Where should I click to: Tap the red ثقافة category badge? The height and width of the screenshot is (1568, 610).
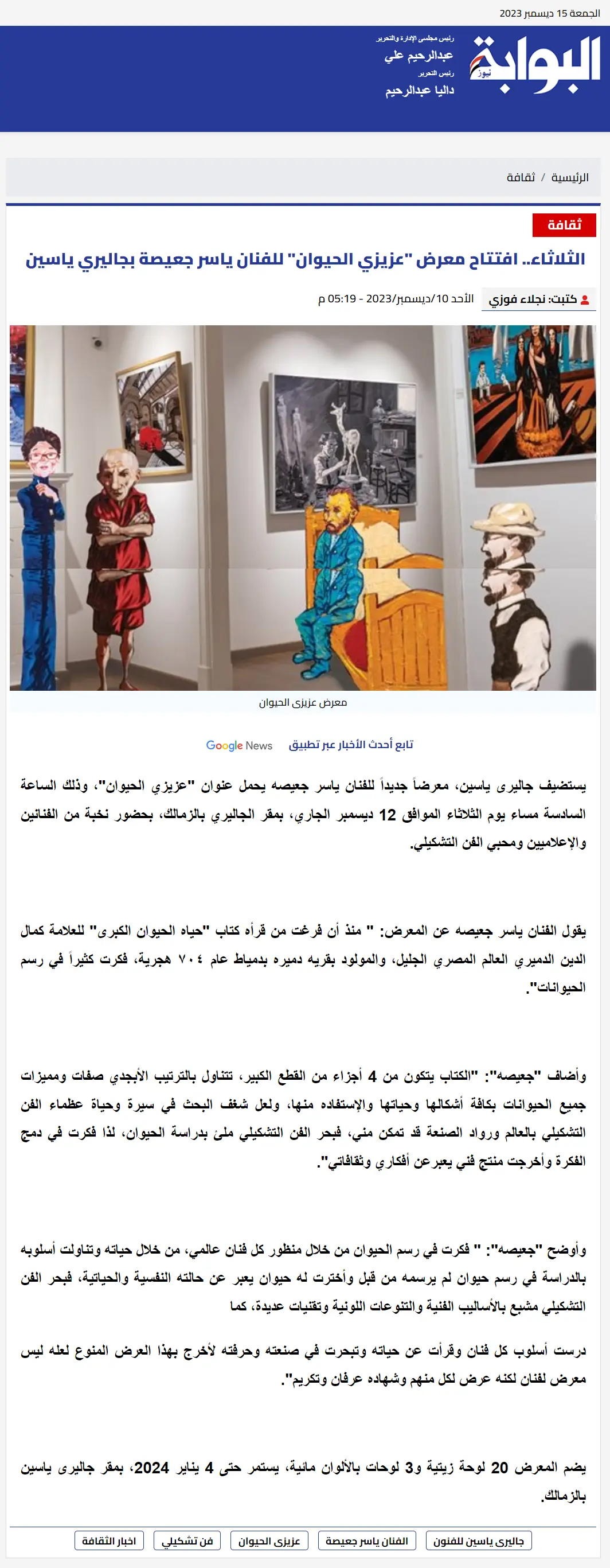click(563, 225)
